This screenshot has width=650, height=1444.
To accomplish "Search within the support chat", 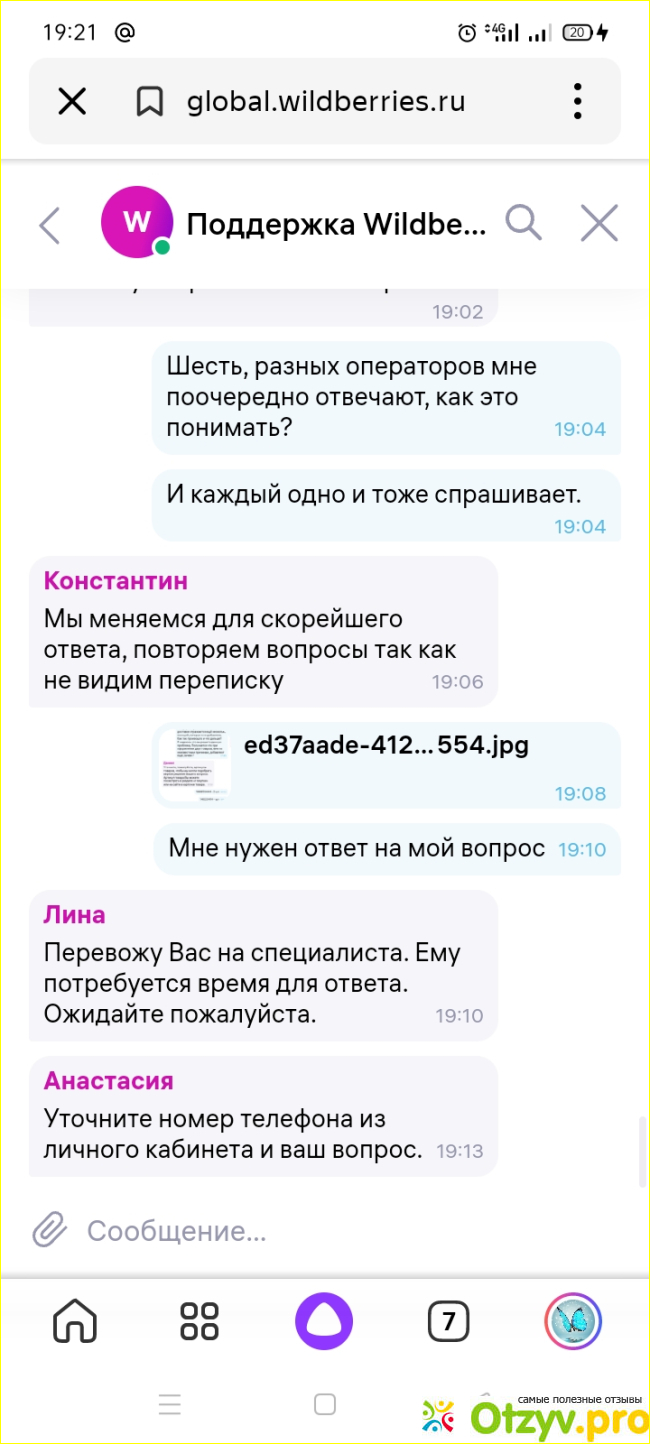I will [523, 223].
